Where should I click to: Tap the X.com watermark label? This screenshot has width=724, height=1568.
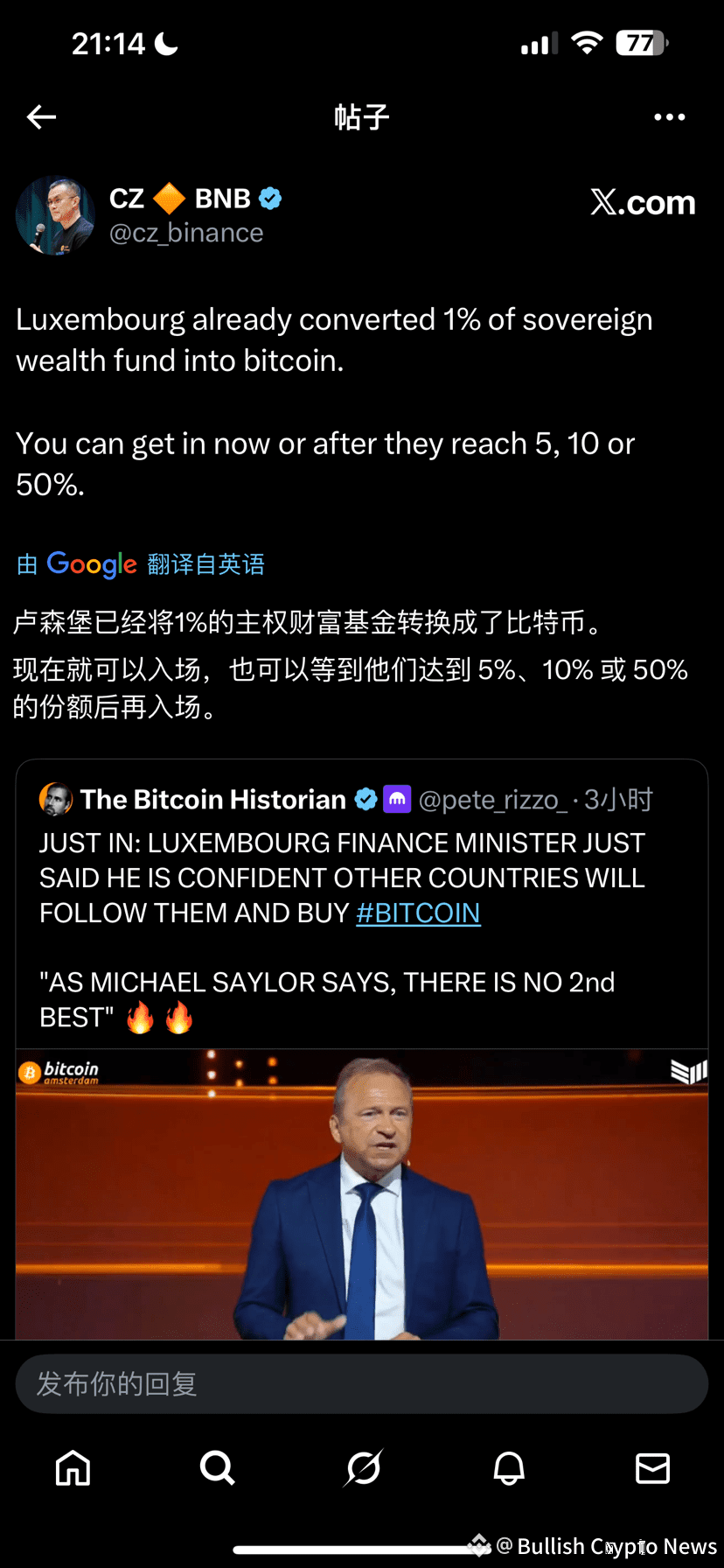click(643, 202)
